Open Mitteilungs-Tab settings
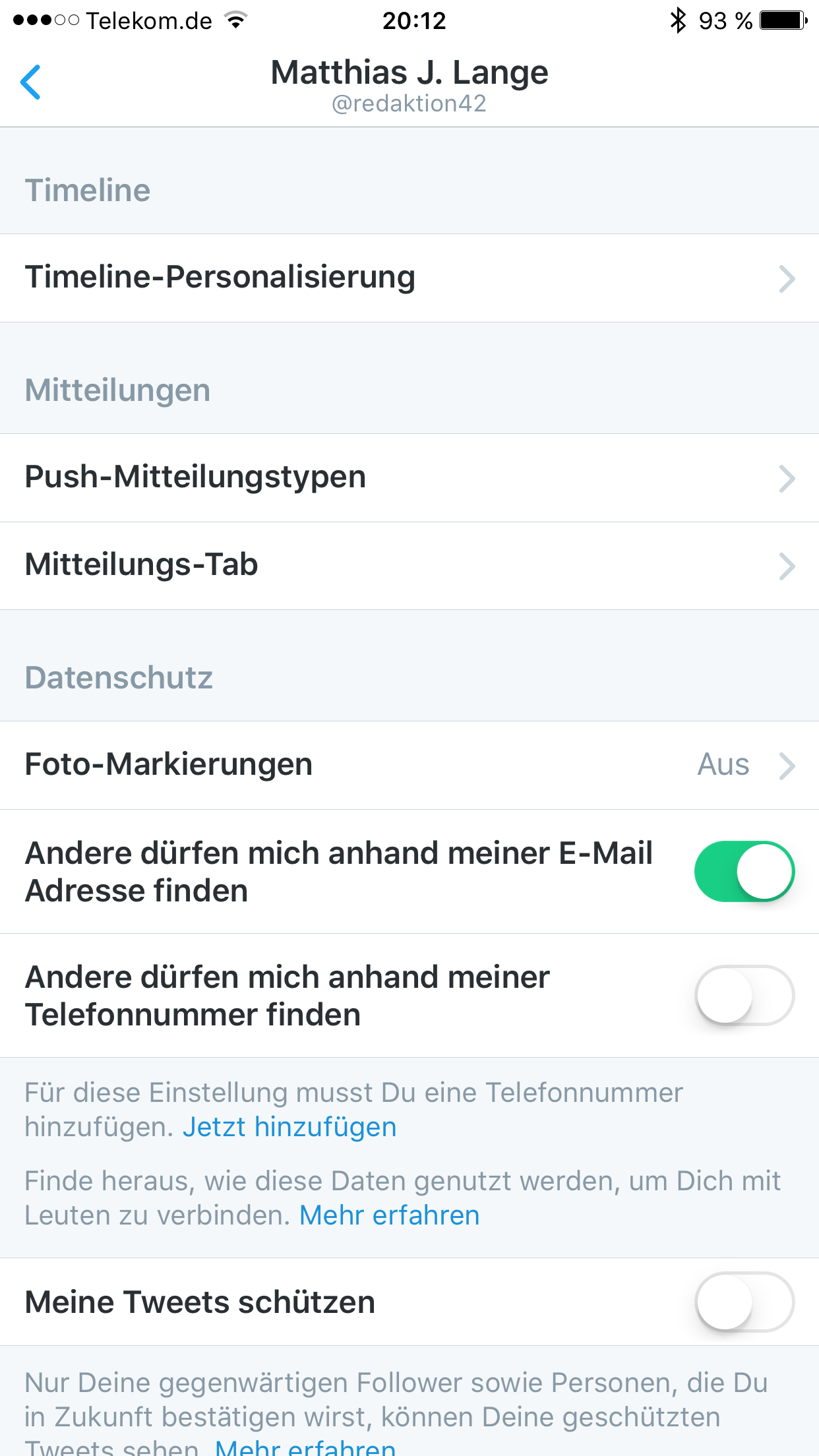This screenshot has height=1456, width=819. (x=409, y=565)
